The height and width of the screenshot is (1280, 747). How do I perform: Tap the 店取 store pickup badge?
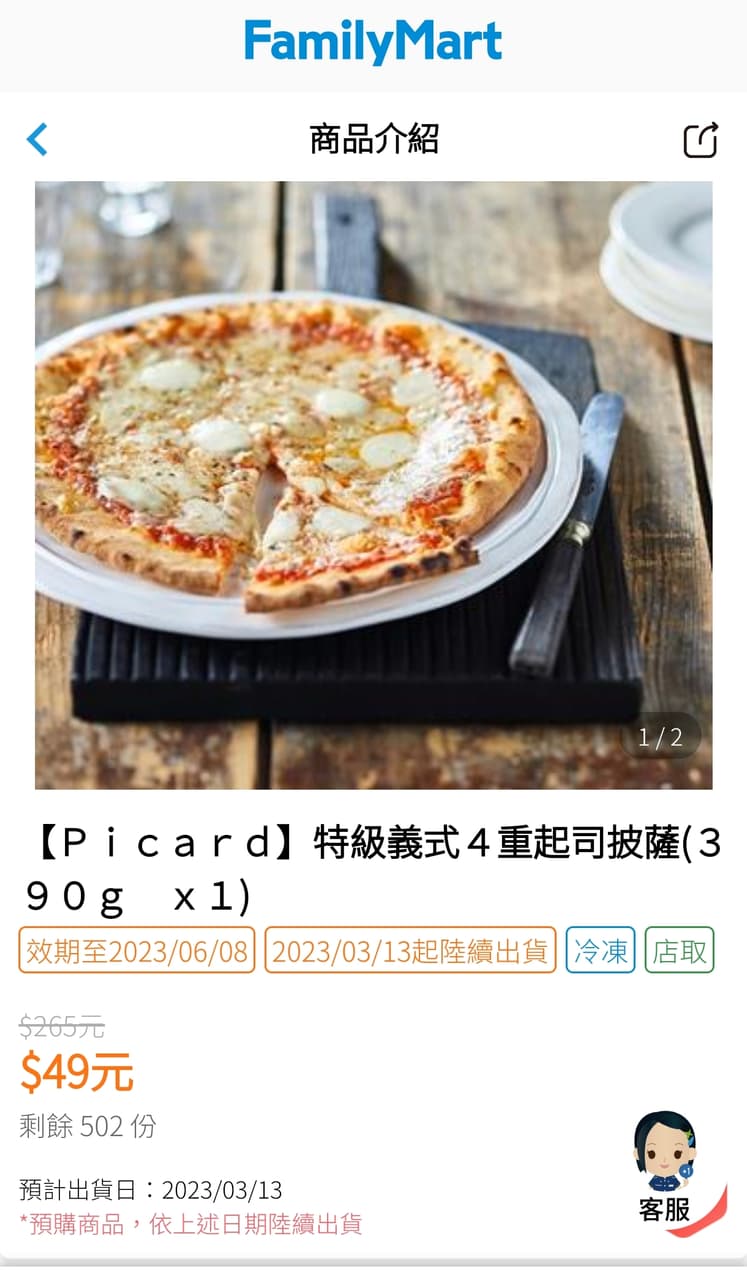679,951
